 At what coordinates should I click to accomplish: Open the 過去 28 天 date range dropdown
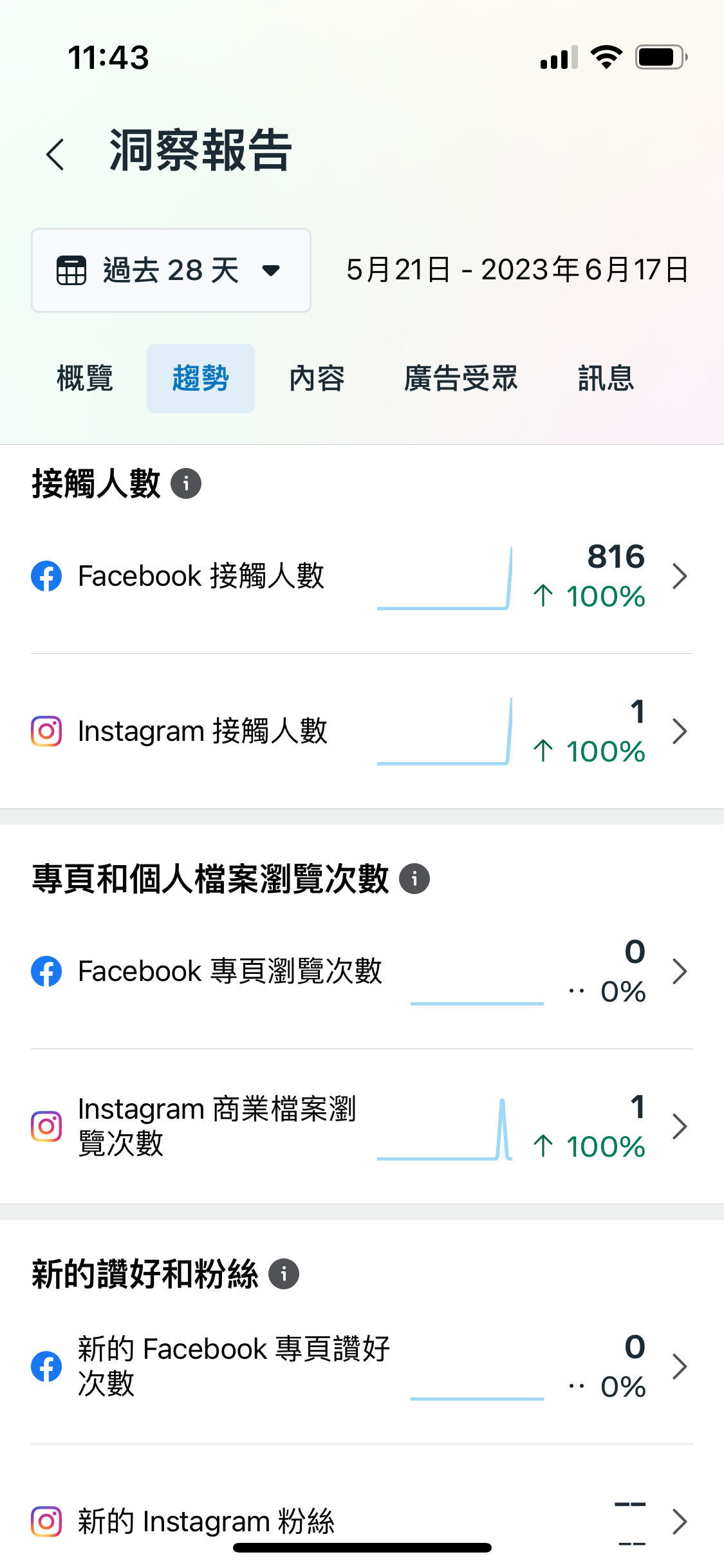tap(171, 270)
